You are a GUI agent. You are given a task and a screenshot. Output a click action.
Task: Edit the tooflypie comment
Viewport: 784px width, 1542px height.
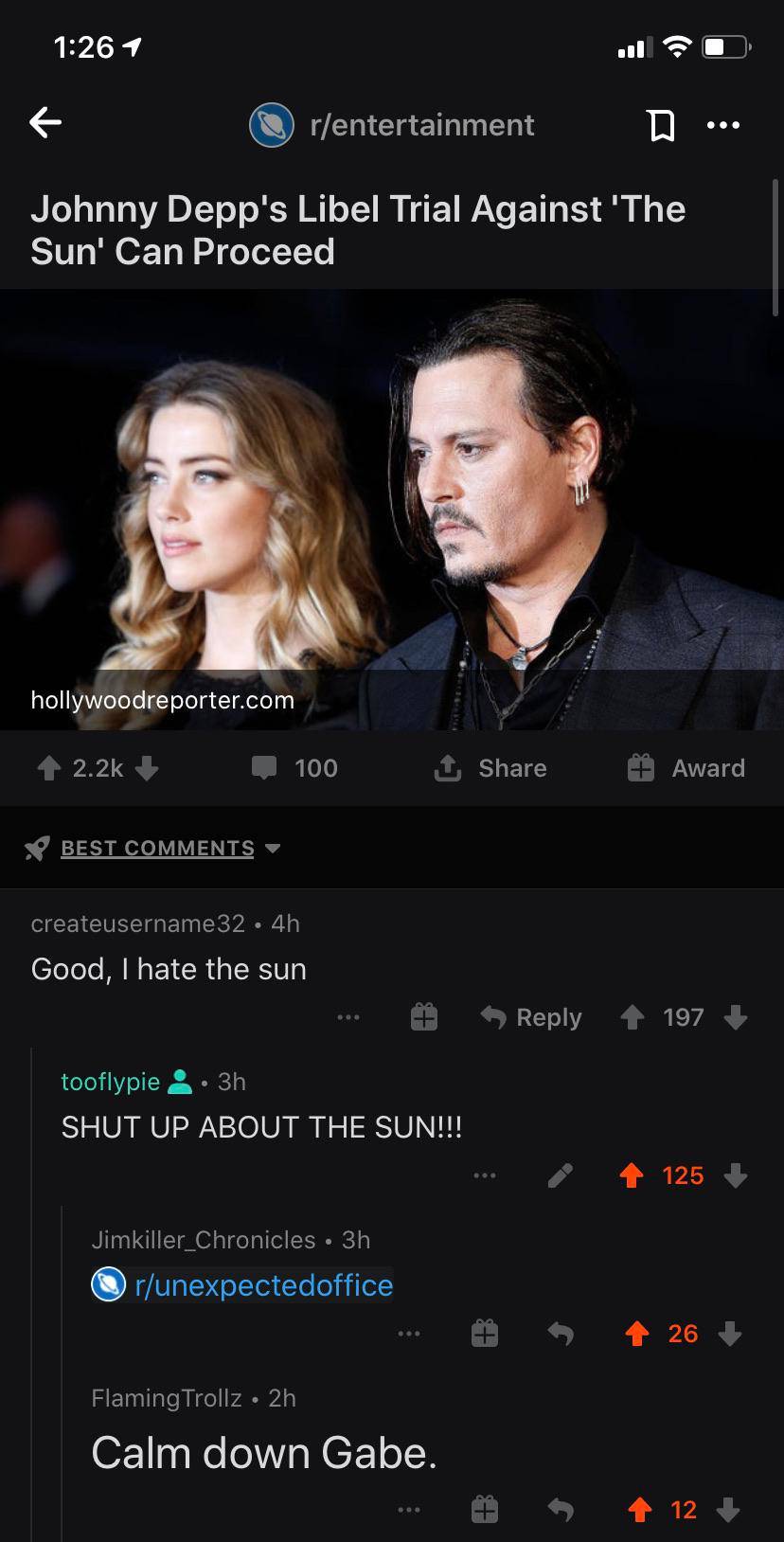pos(561,1175)
